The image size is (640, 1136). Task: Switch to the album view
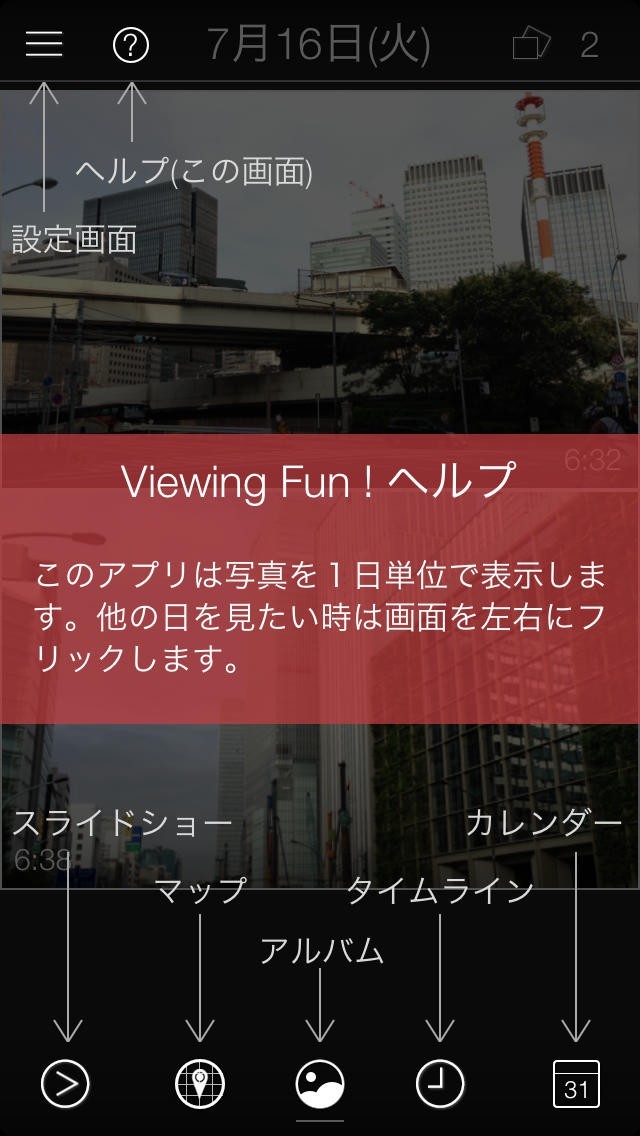point(320,1084)
